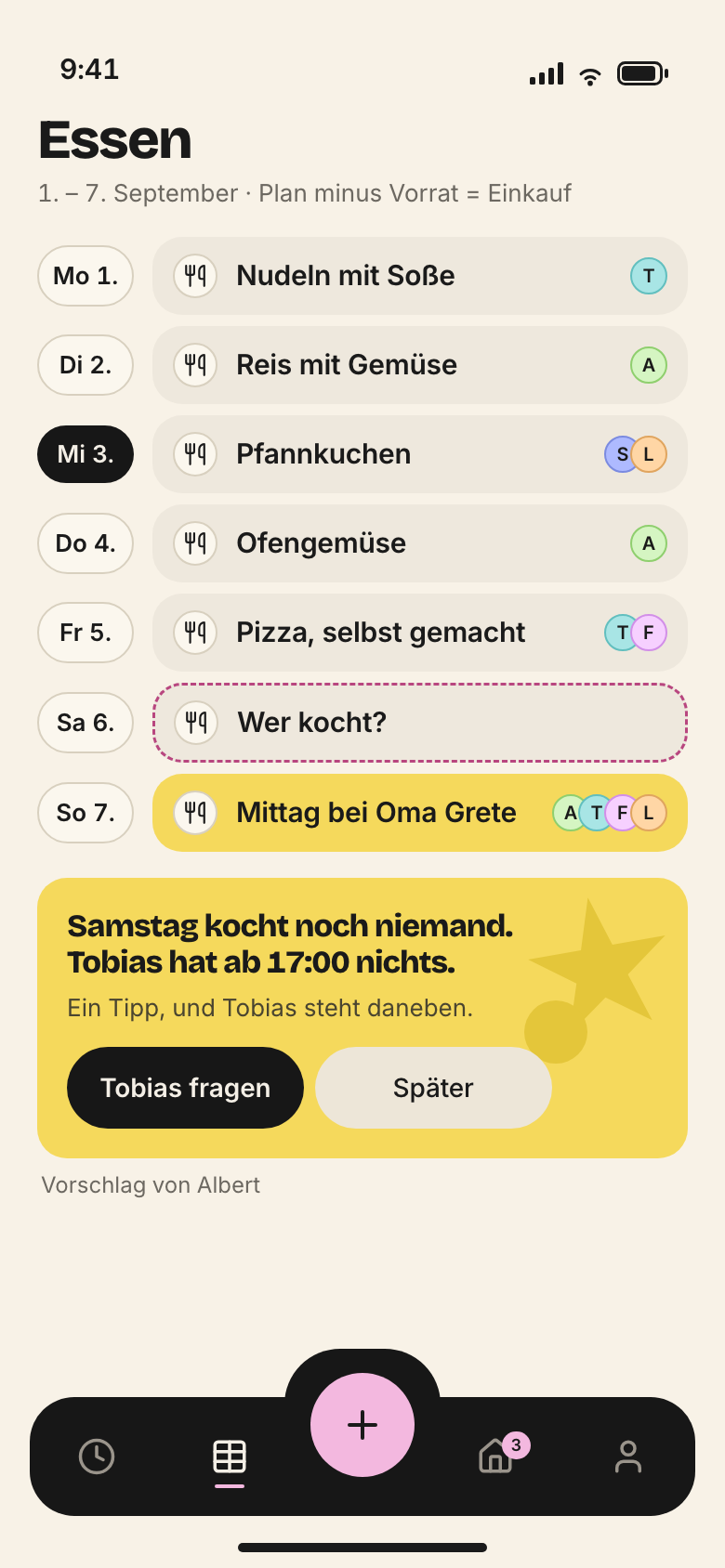Screen dimensions: 725x1568
Task: Go to the profile tab
Action: pyautogui.click(x=628, y=1457)
